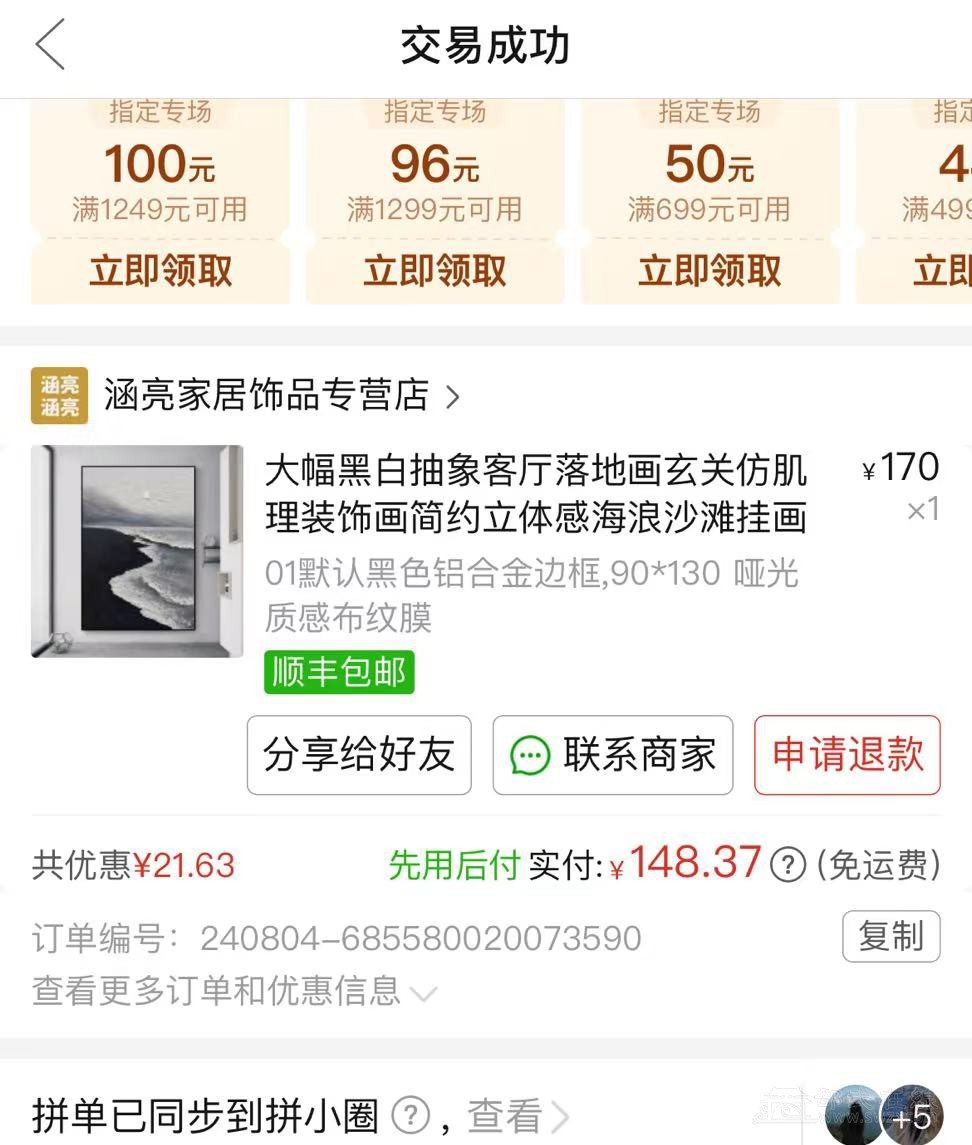Tap 查看 to view 拼小圈

click(517, 1115)
